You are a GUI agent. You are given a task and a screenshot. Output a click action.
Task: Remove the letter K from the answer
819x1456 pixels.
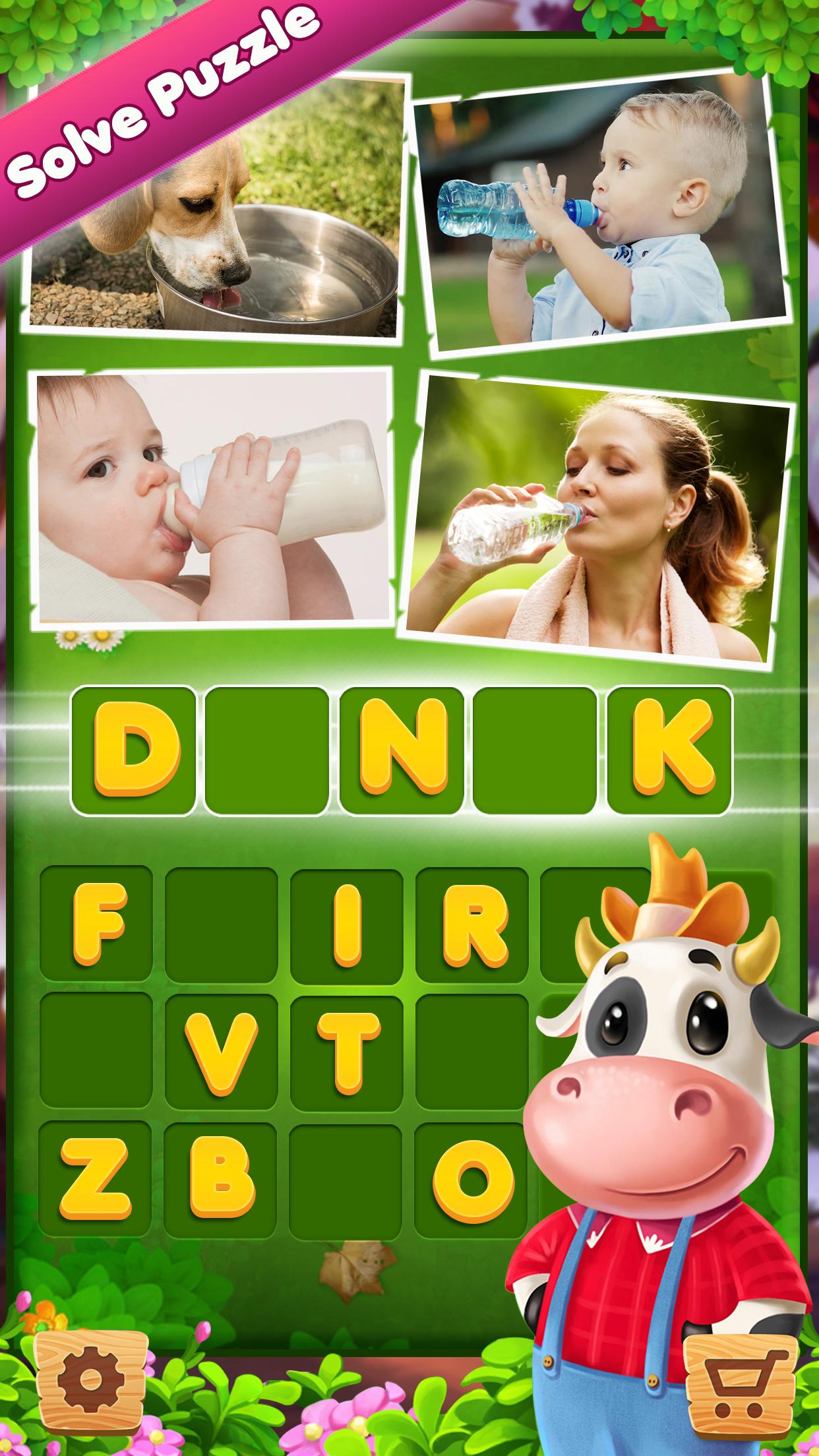point(669,750)
